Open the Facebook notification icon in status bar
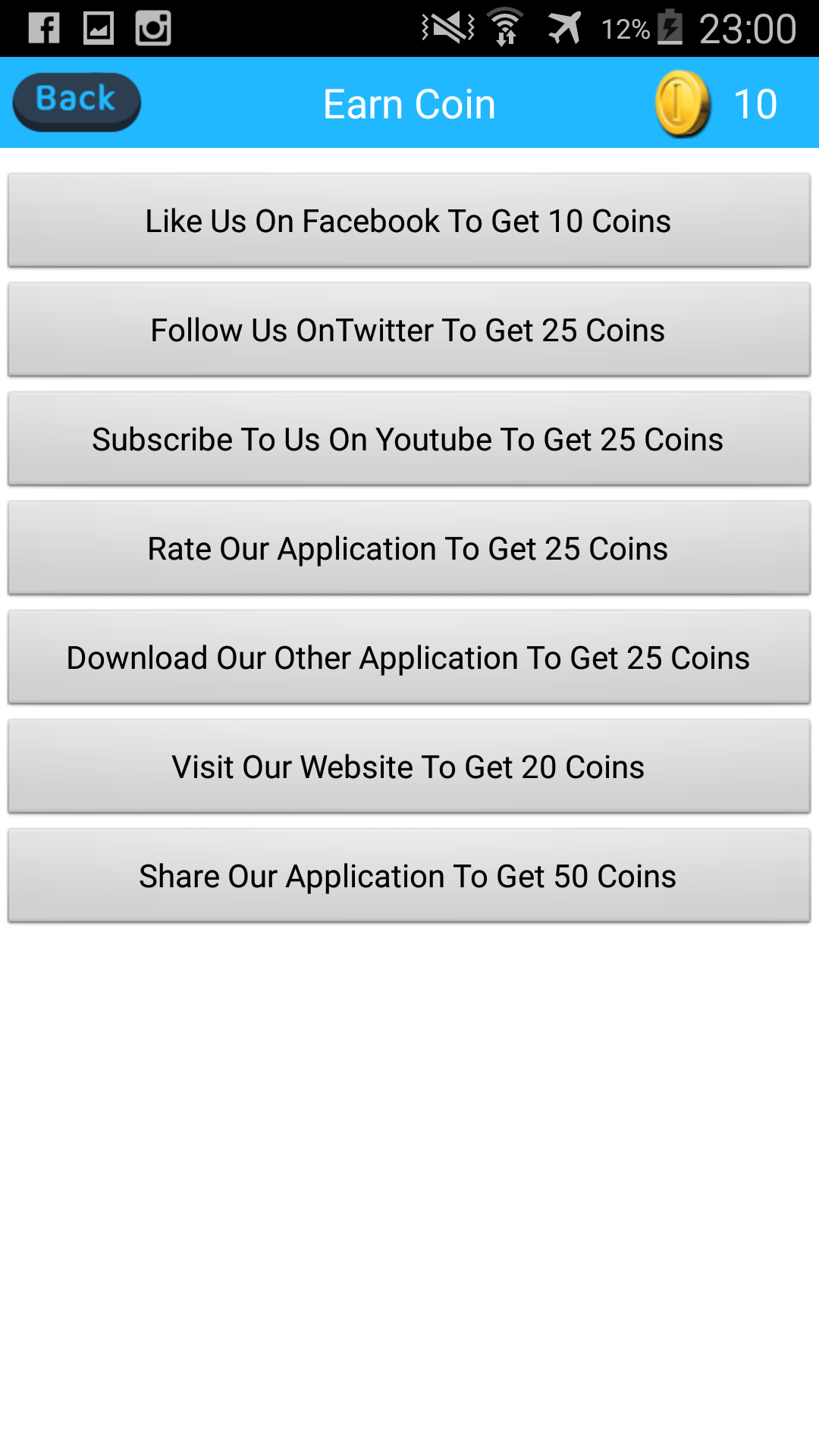The width and height of the screenshot is (819, 1456). [44, 27]
